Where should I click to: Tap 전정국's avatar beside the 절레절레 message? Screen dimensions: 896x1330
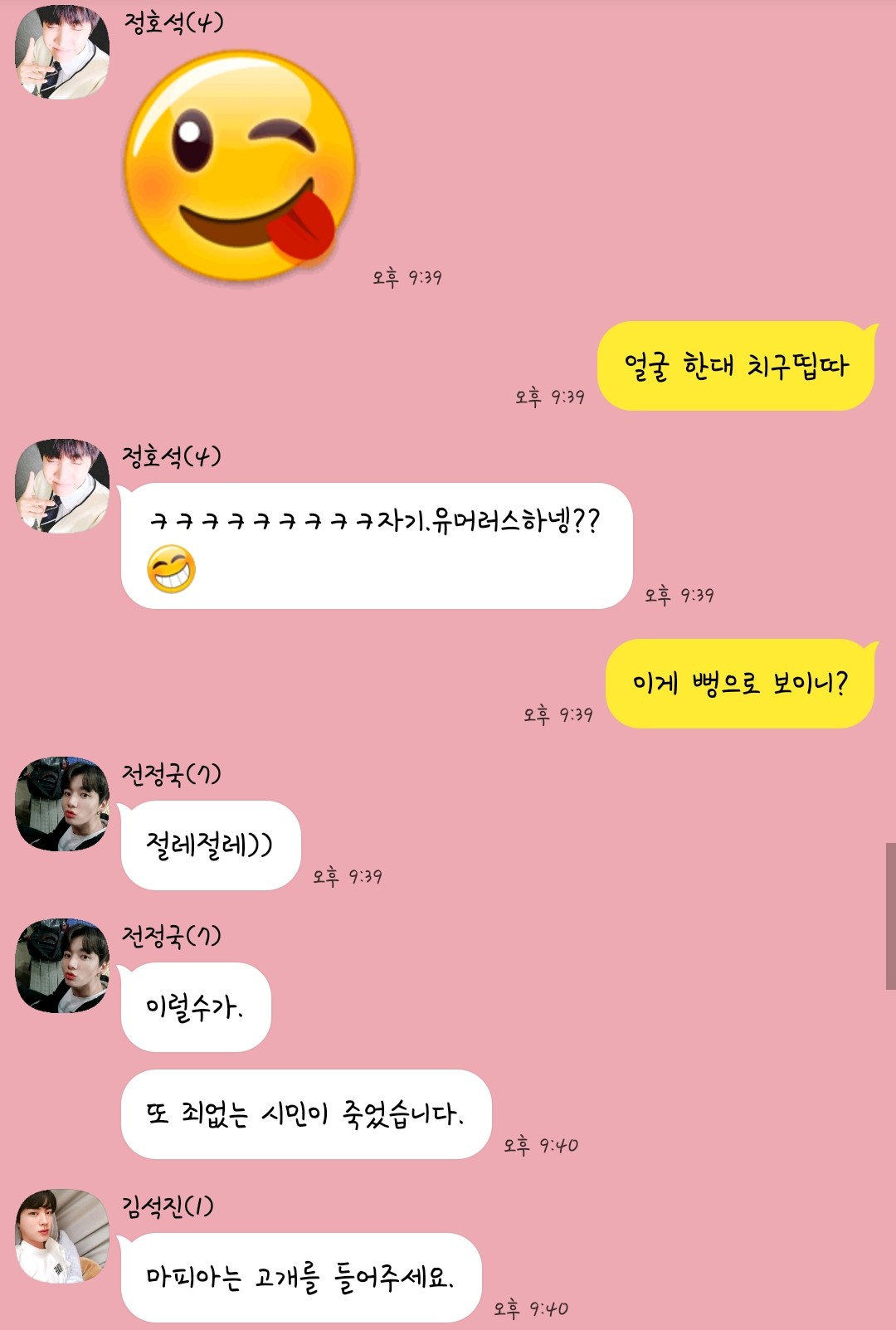tap(62, 803)
